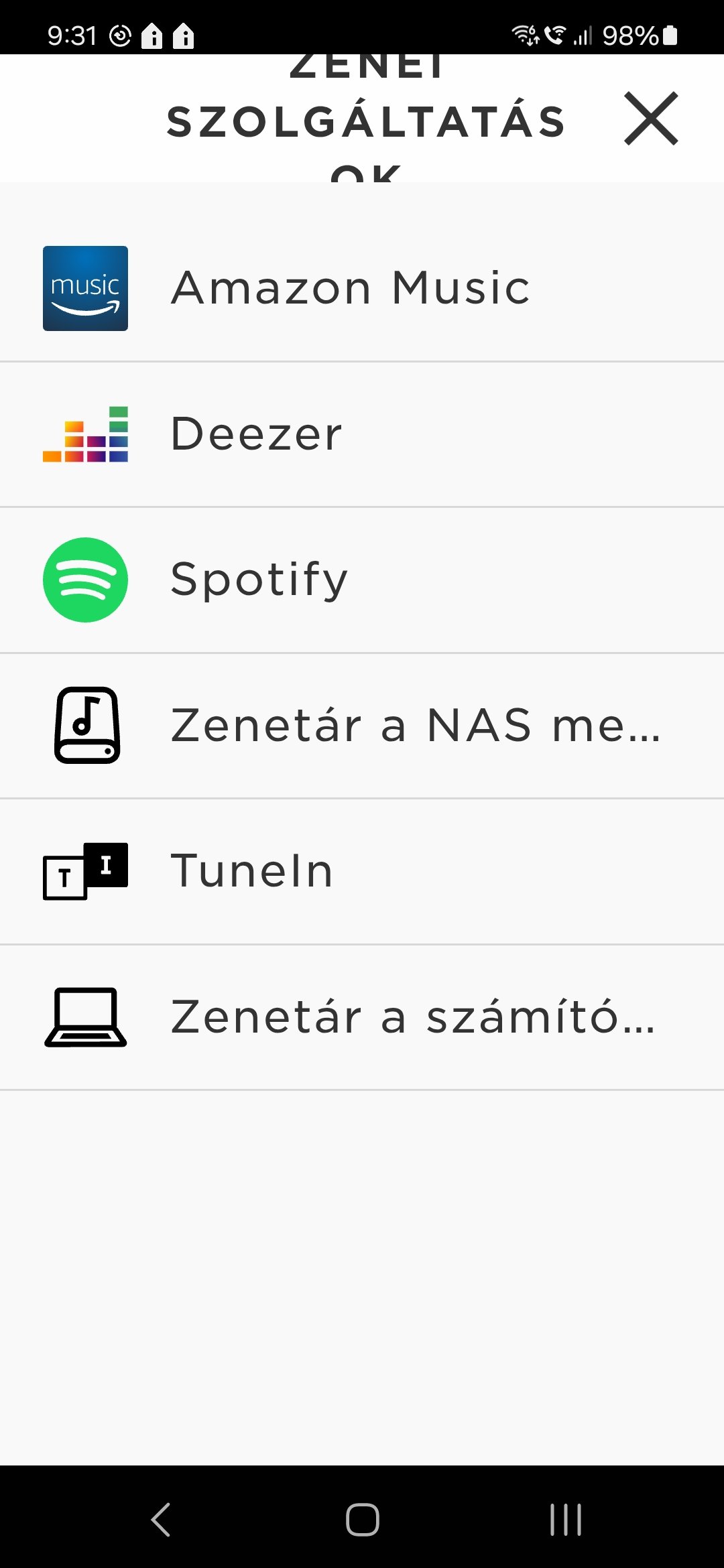724x1568 pixels.
Task: Open Zenetár a számító... computer library
Action: pyautogui.click(x=362, y=1018)
